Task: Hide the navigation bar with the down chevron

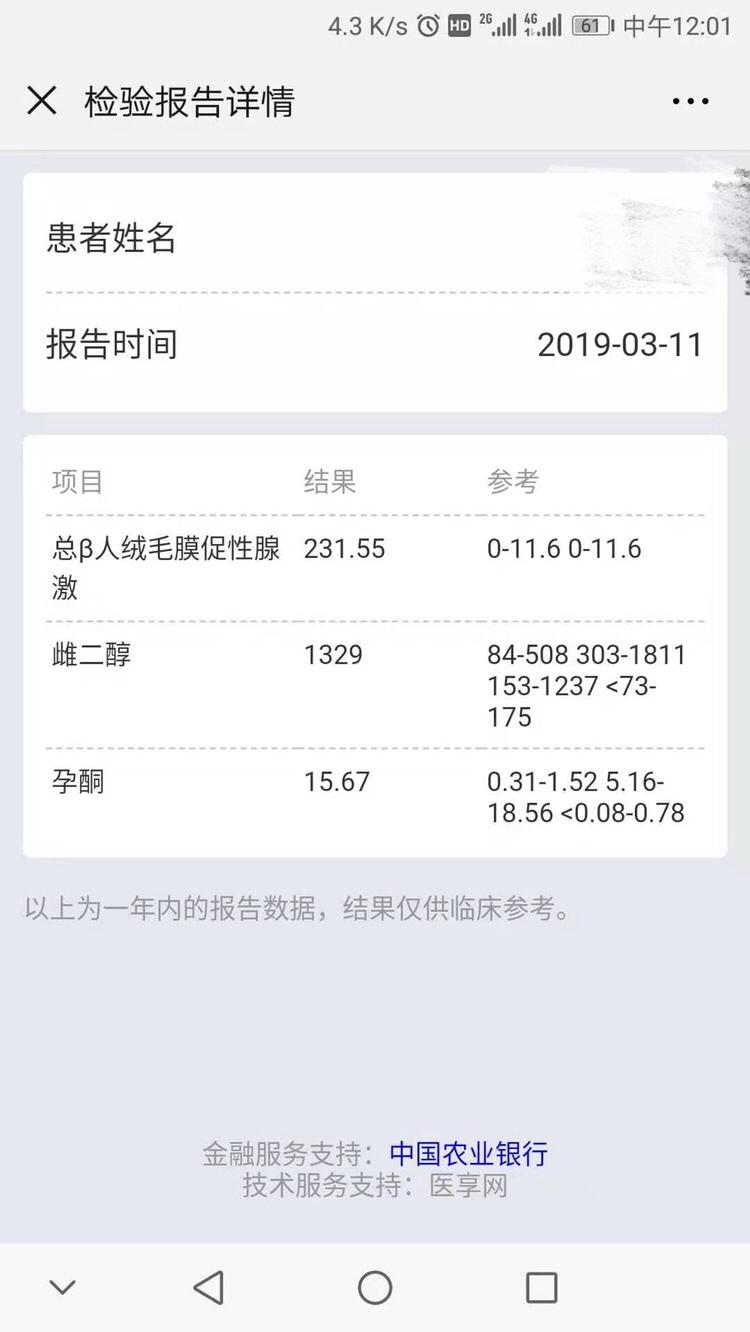Action: 62,1287
